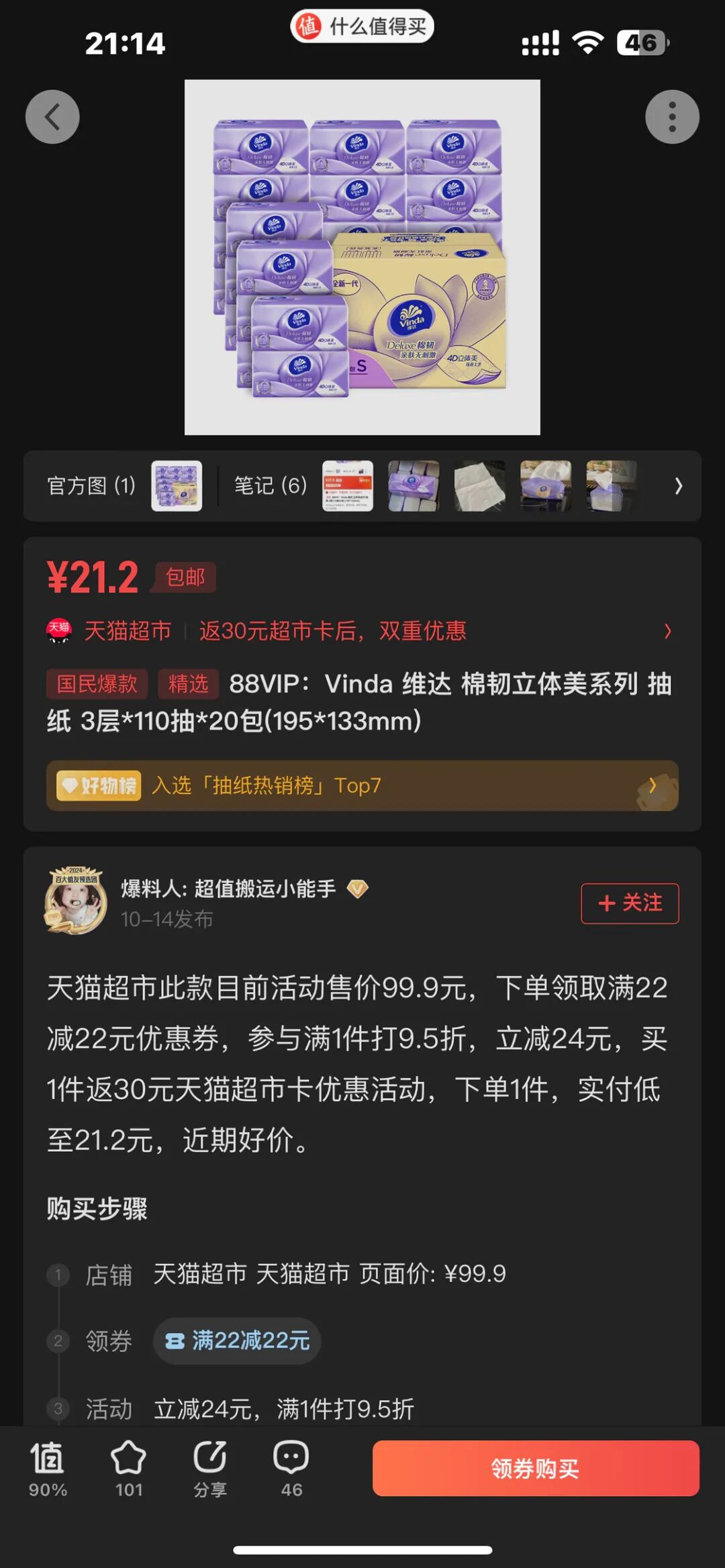Open the 46 comments

291,1468
